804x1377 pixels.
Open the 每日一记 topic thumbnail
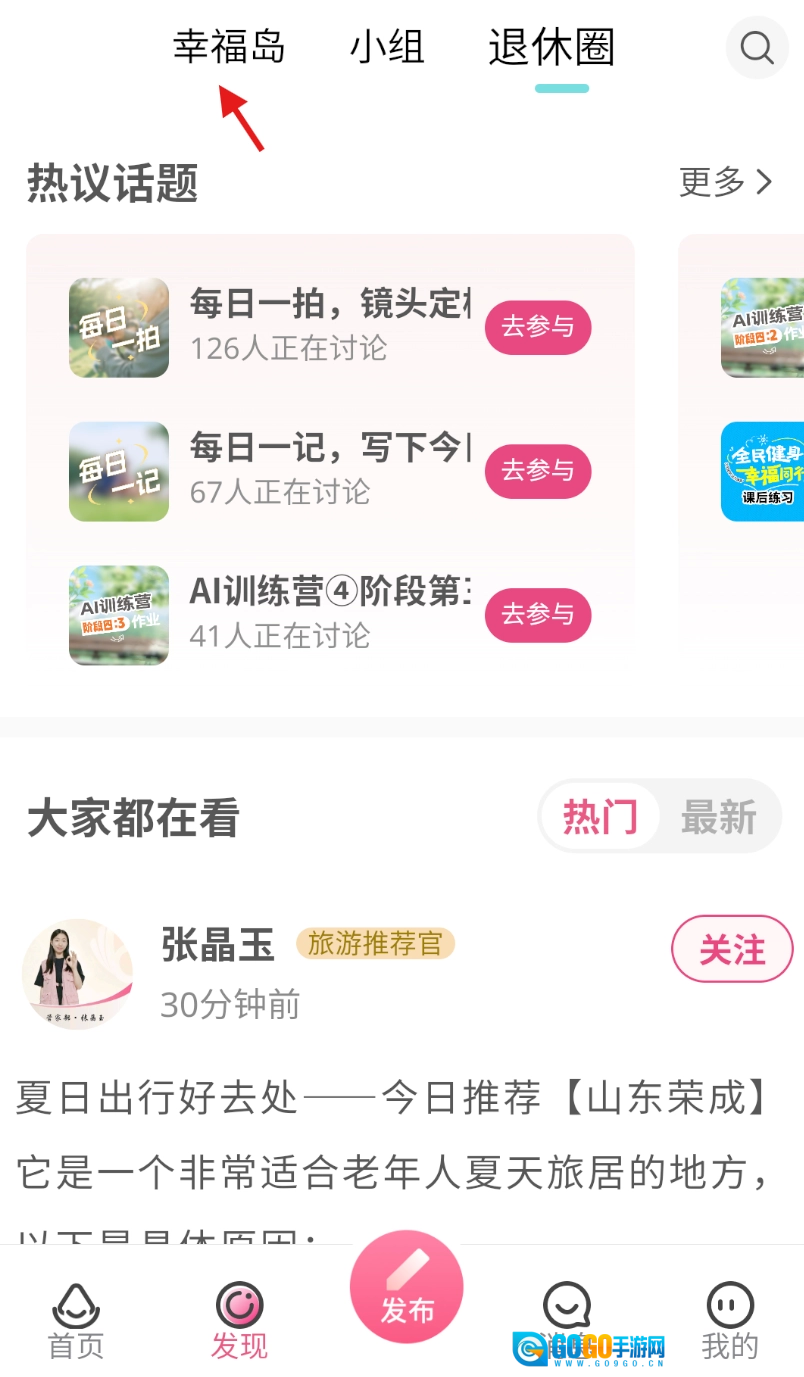119,471
